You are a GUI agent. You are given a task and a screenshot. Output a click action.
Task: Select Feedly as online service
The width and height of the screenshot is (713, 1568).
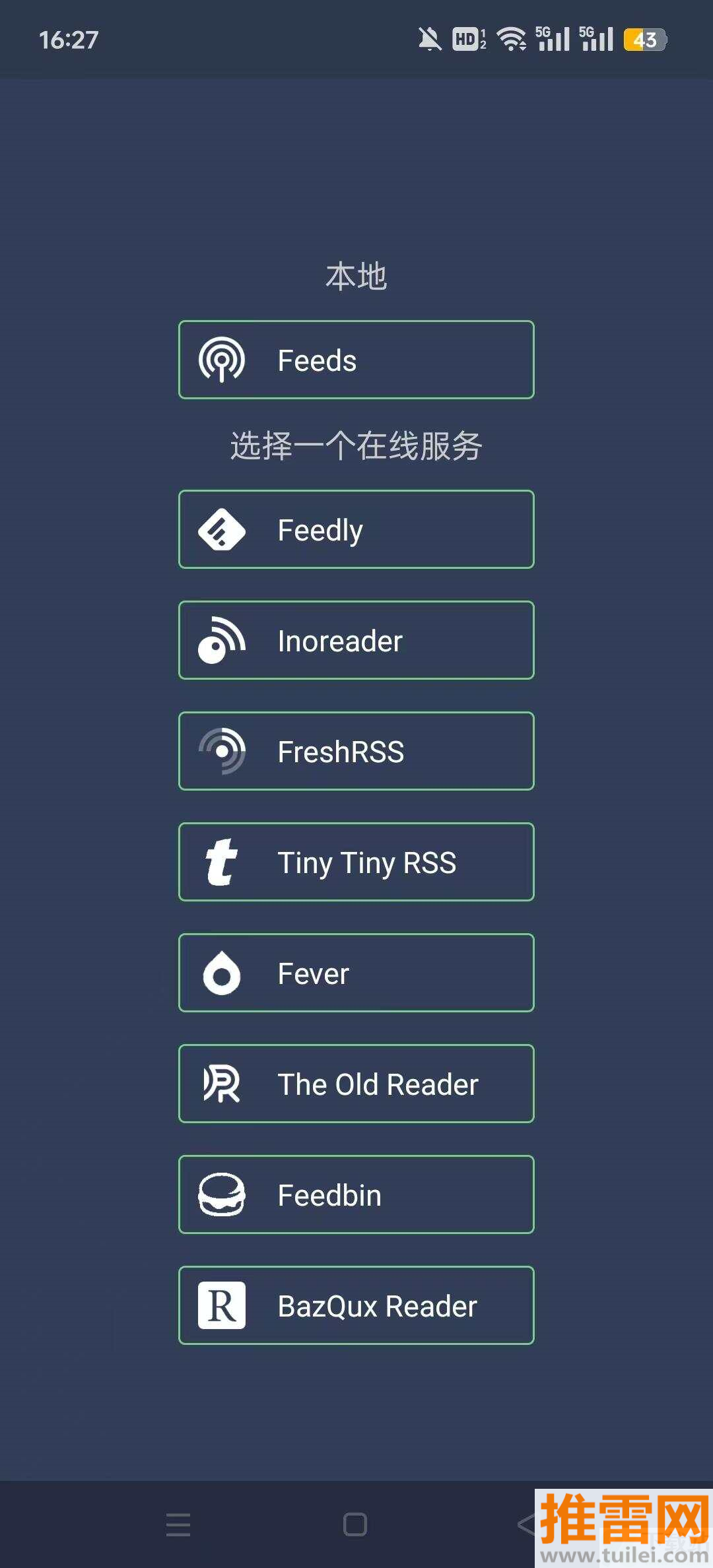pyautogui.click(x=356, y=529)
